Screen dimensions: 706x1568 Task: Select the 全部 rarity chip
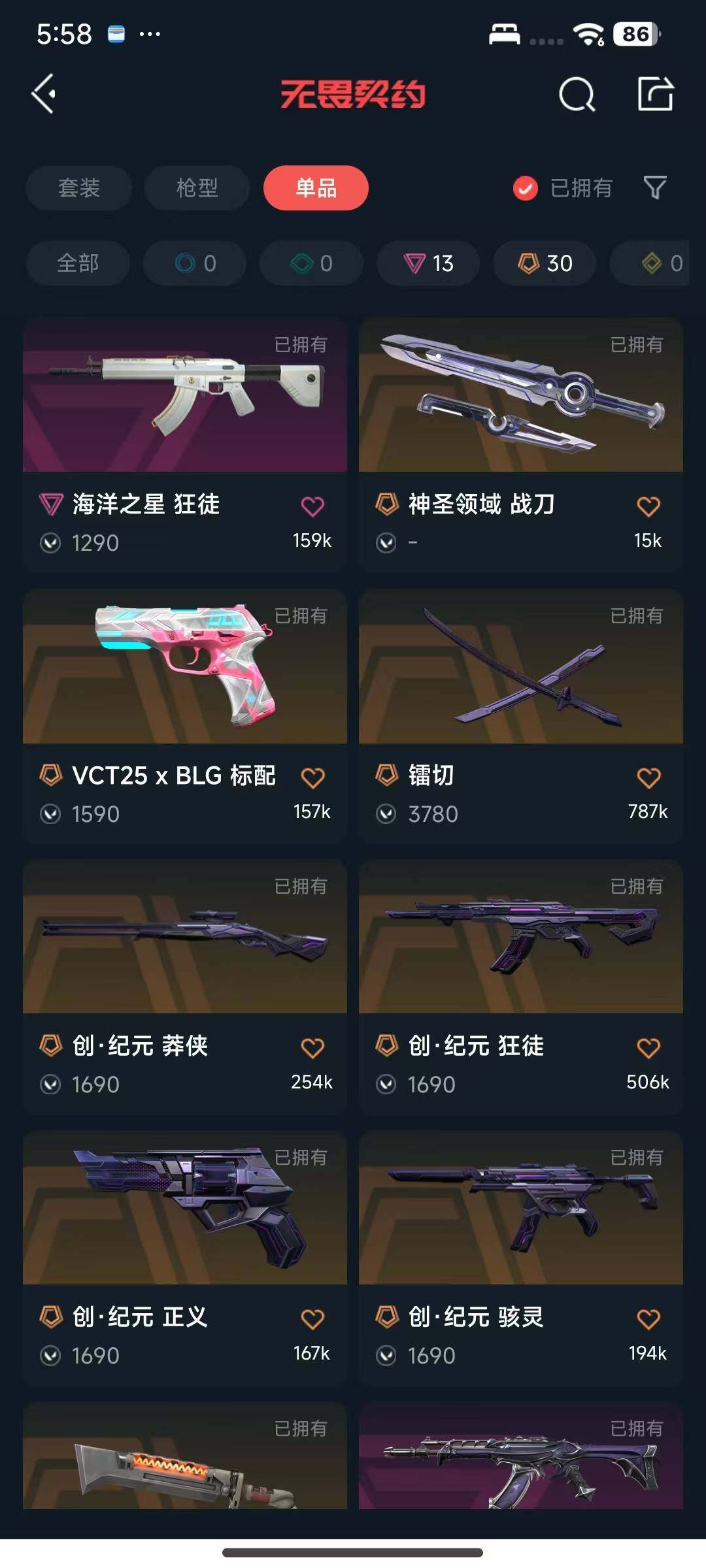click(78, 263)
